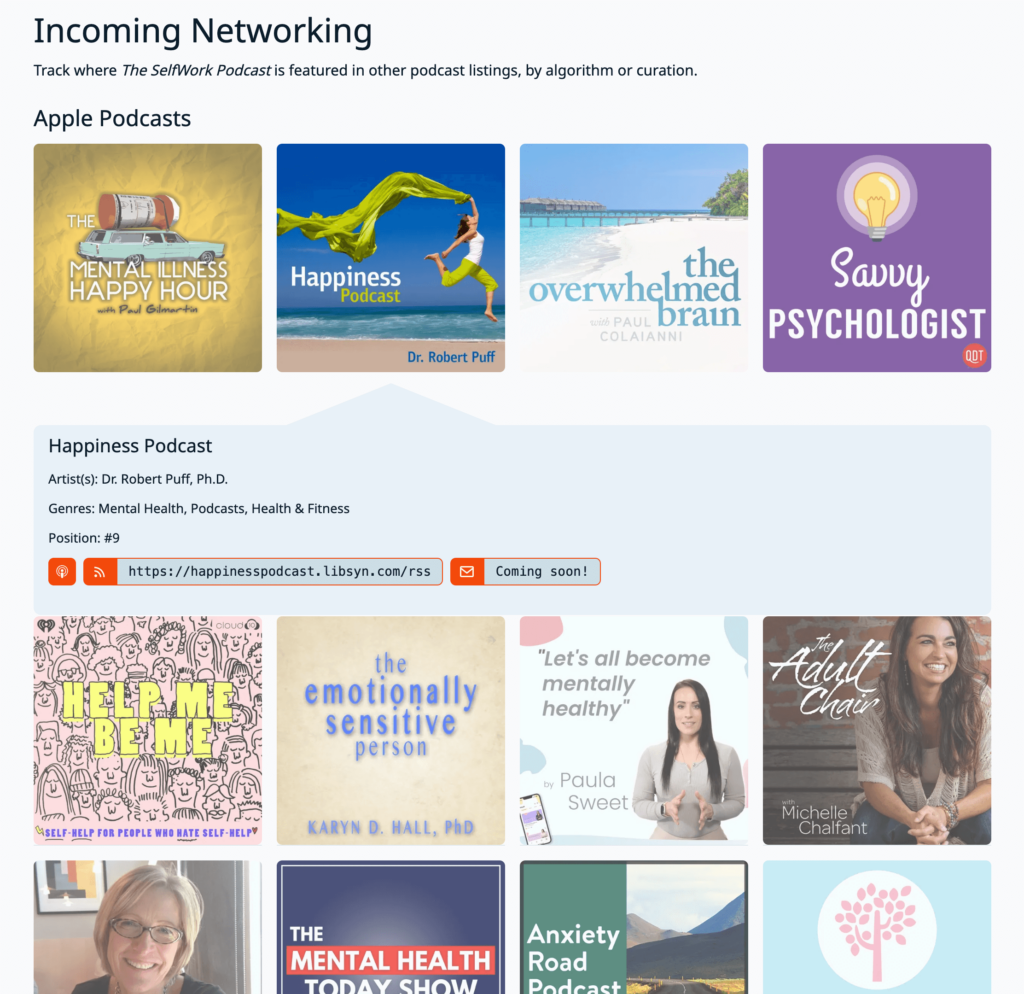Open The Mental Illness Happy Hour tile
Image resolution: width=1024 pixels, height=994 pixels.
click(148, 258)
